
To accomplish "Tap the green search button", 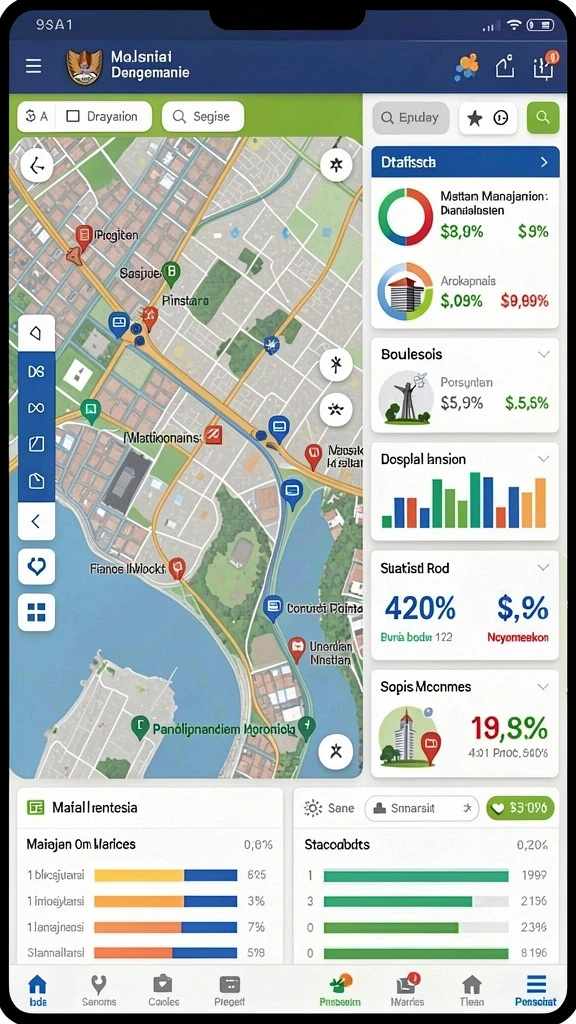I will click(x=543, y=118).
